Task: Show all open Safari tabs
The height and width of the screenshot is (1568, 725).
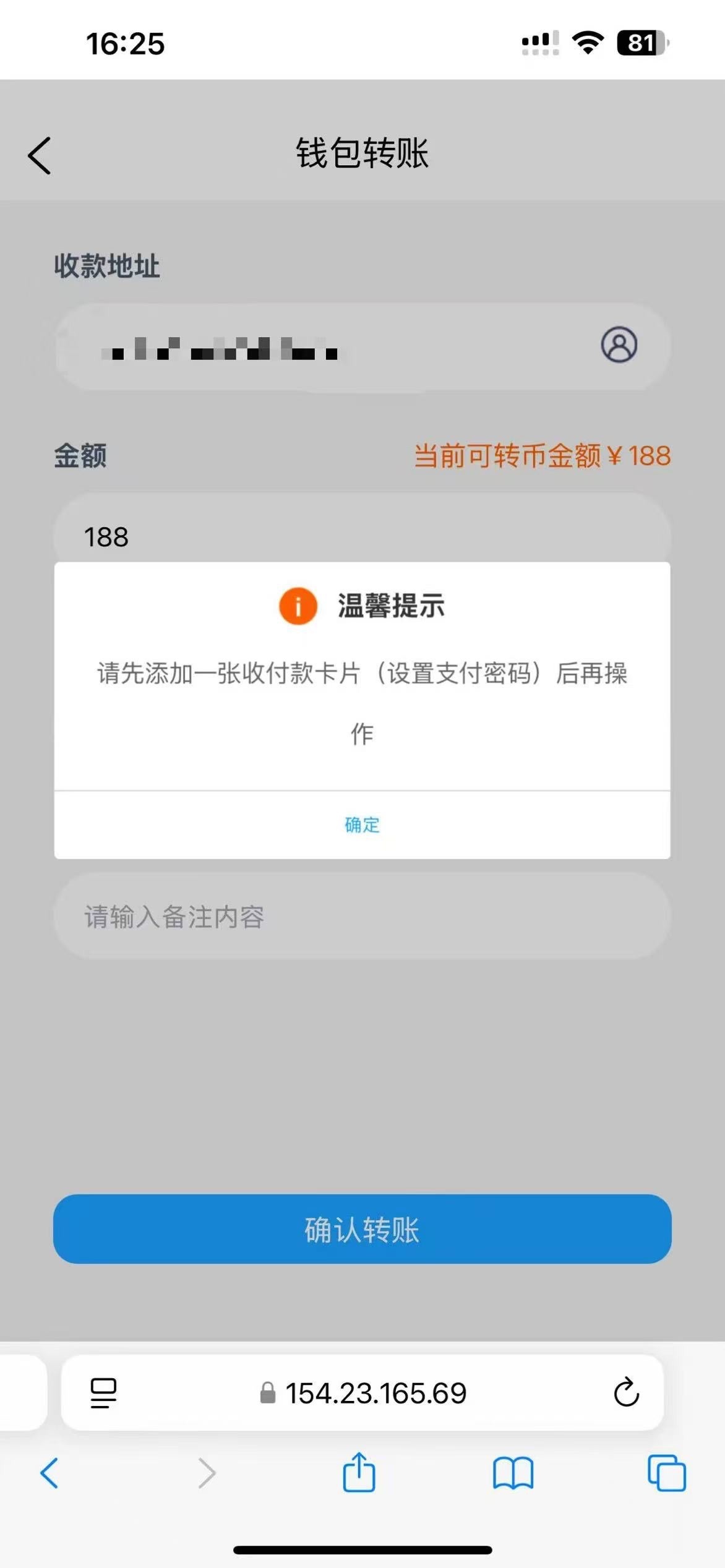Action: [x=666, y=1473]
